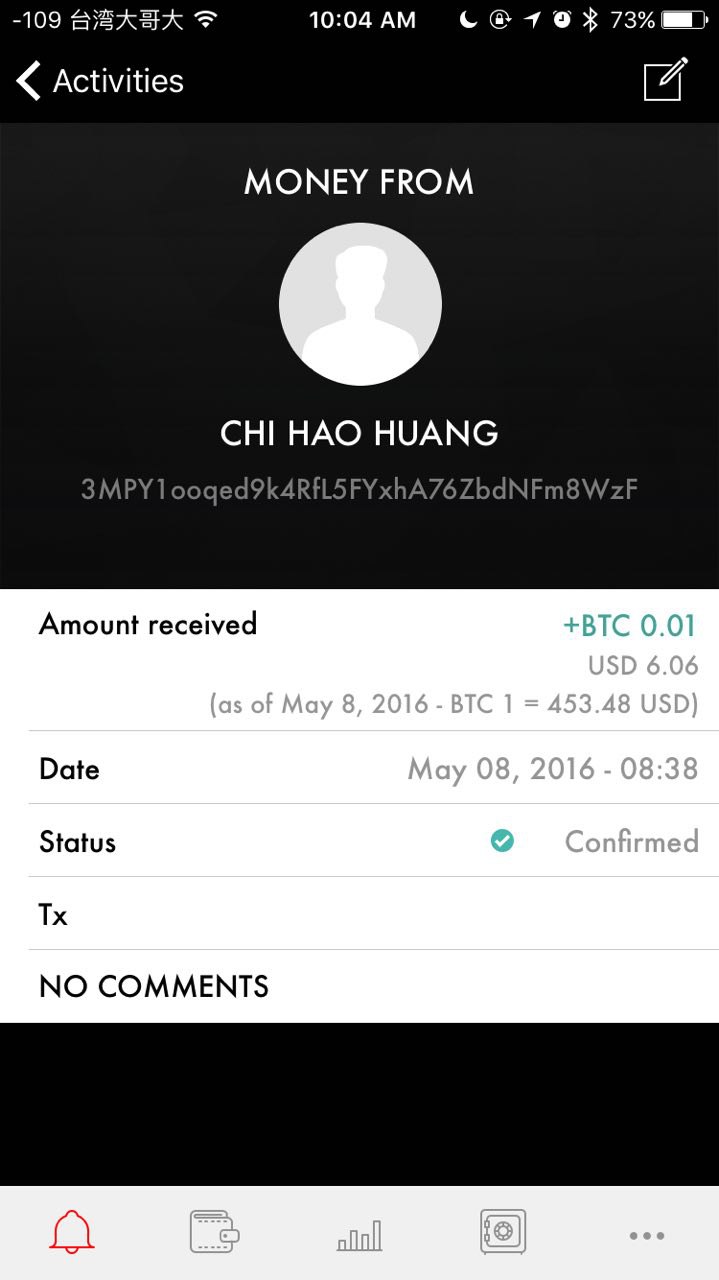This screenshot has height=1280, width=719.
Task: Open the Tx transaction row
Action: pos(359,914)
